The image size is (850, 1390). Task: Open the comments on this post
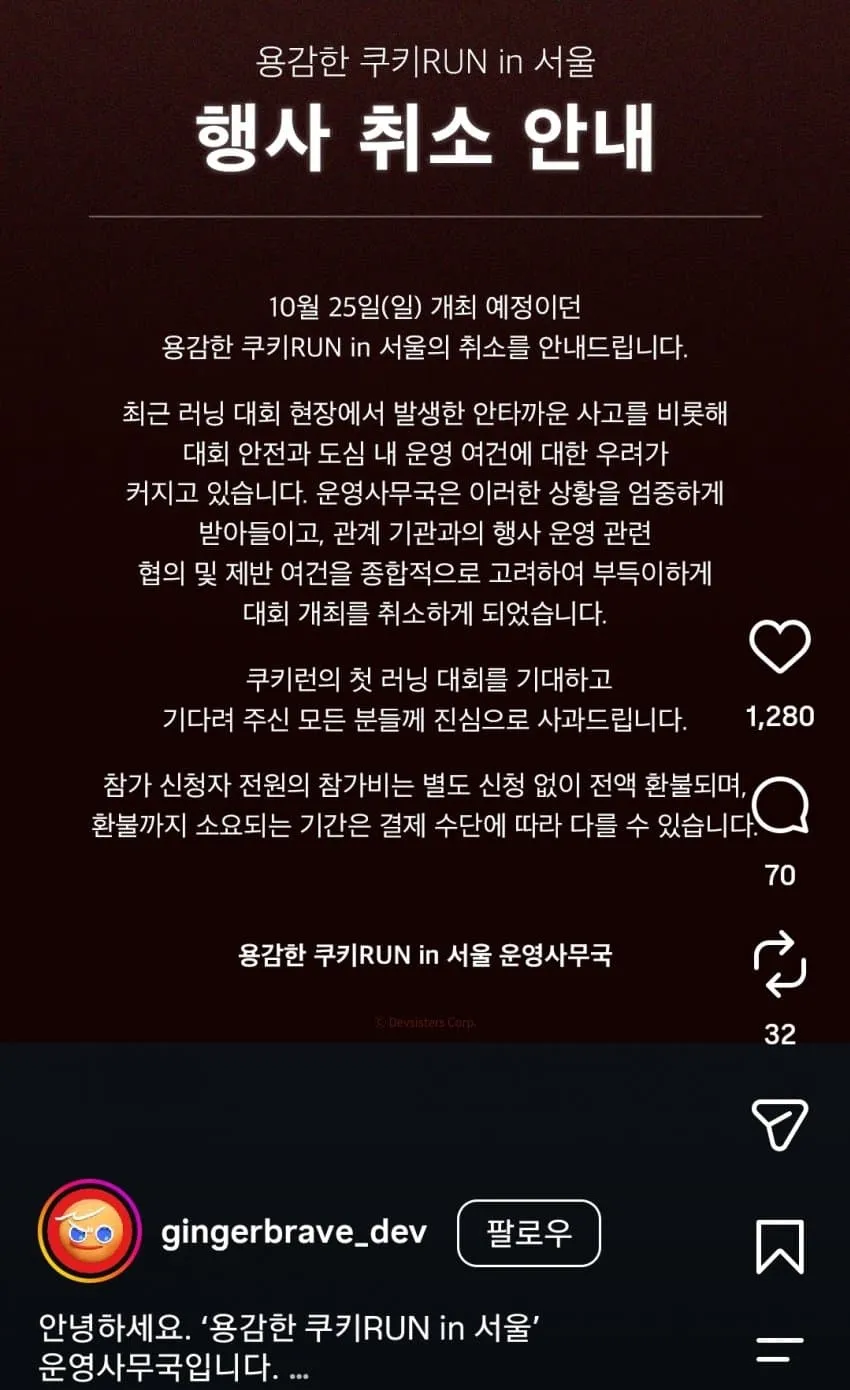[x=780, y=806]
